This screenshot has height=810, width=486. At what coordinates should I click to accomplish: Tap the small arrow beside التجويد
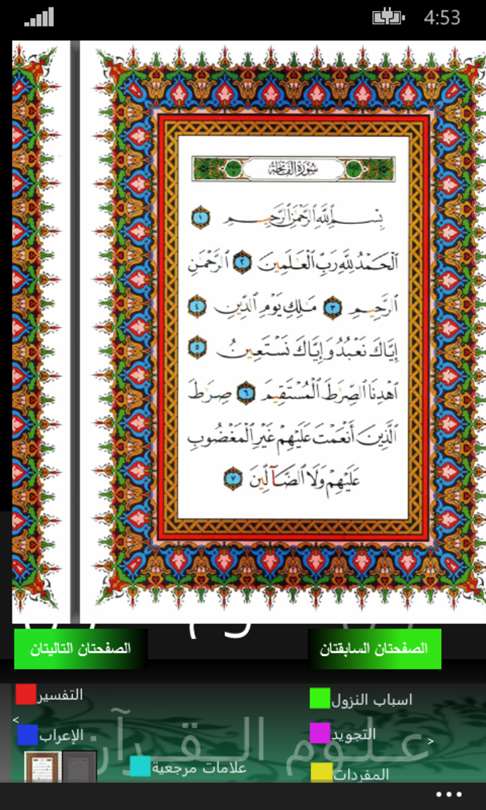coord(430,741)
